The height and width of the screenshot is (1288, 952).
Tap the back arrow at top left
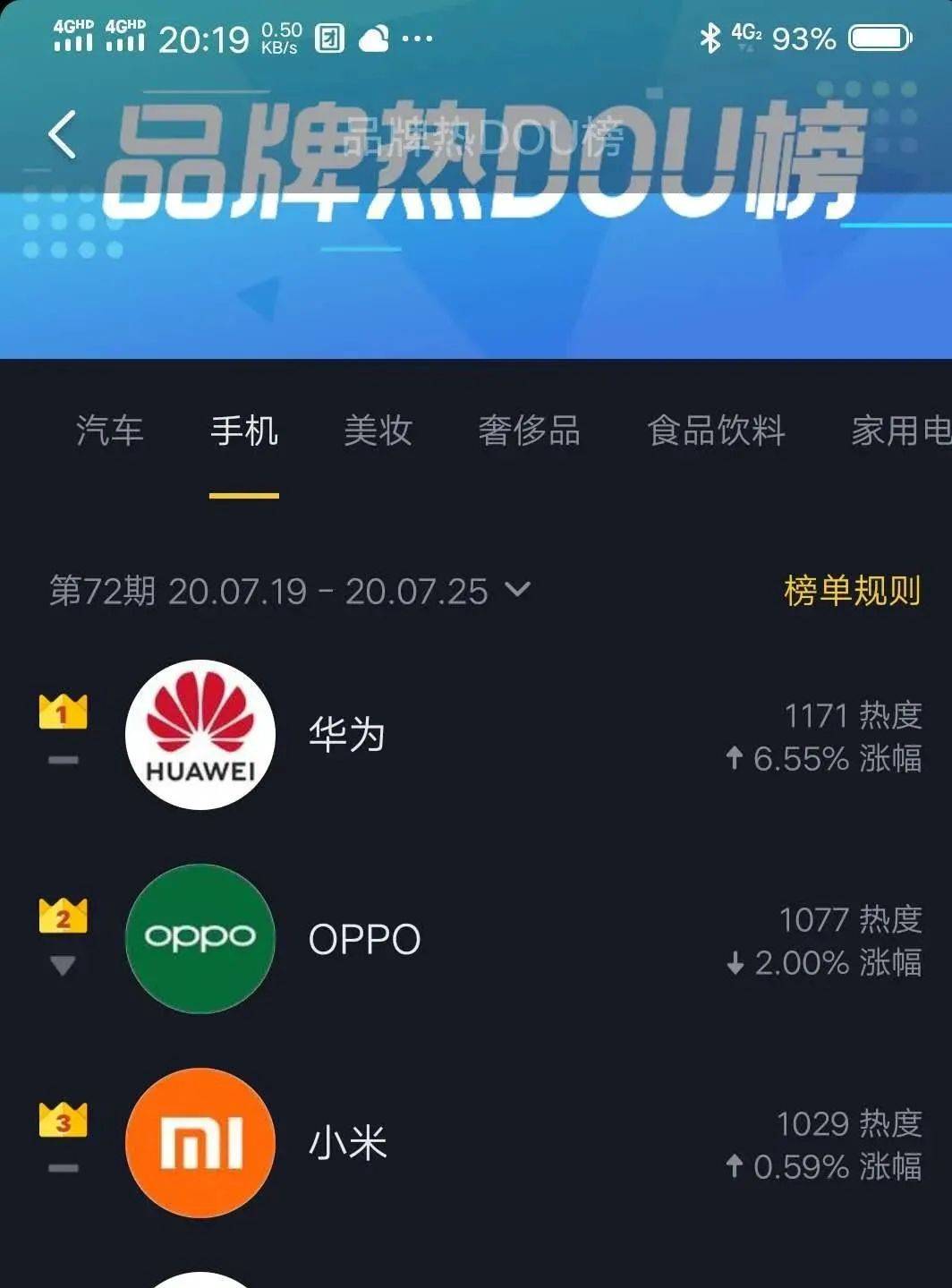60,132
